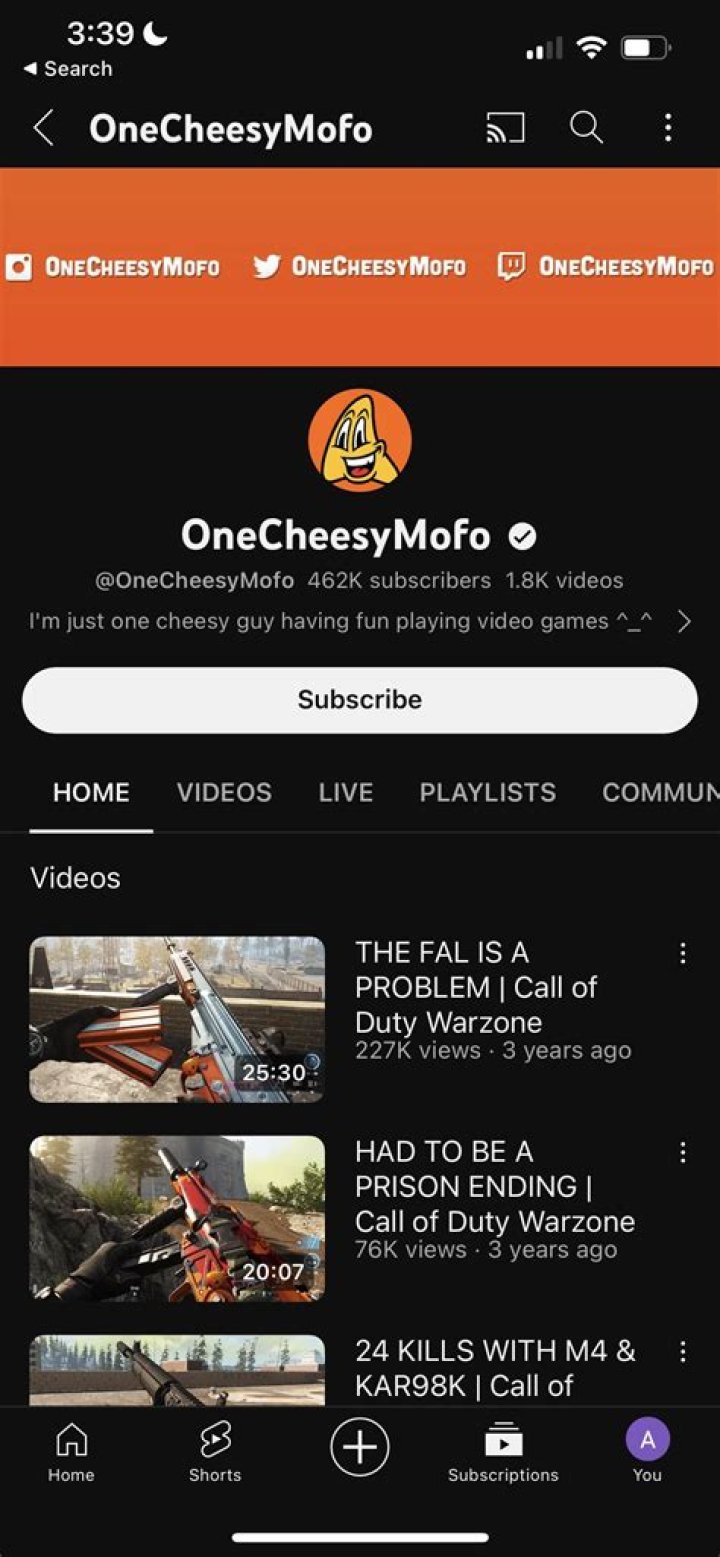Screen dimensions: 720x1557
Task: Switch to the LIVE tab
Action: tap(345, 792)
